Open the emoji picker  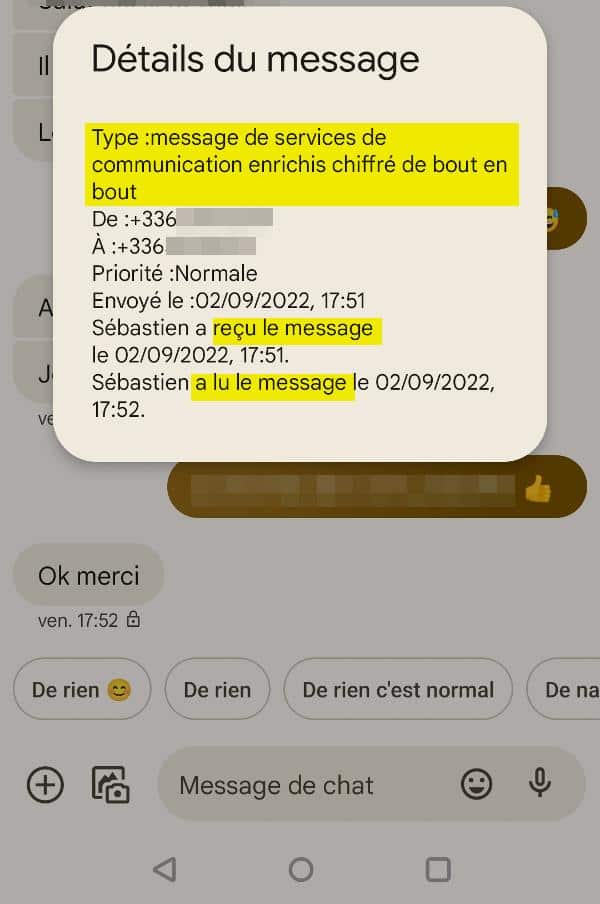tap(477, 784)
